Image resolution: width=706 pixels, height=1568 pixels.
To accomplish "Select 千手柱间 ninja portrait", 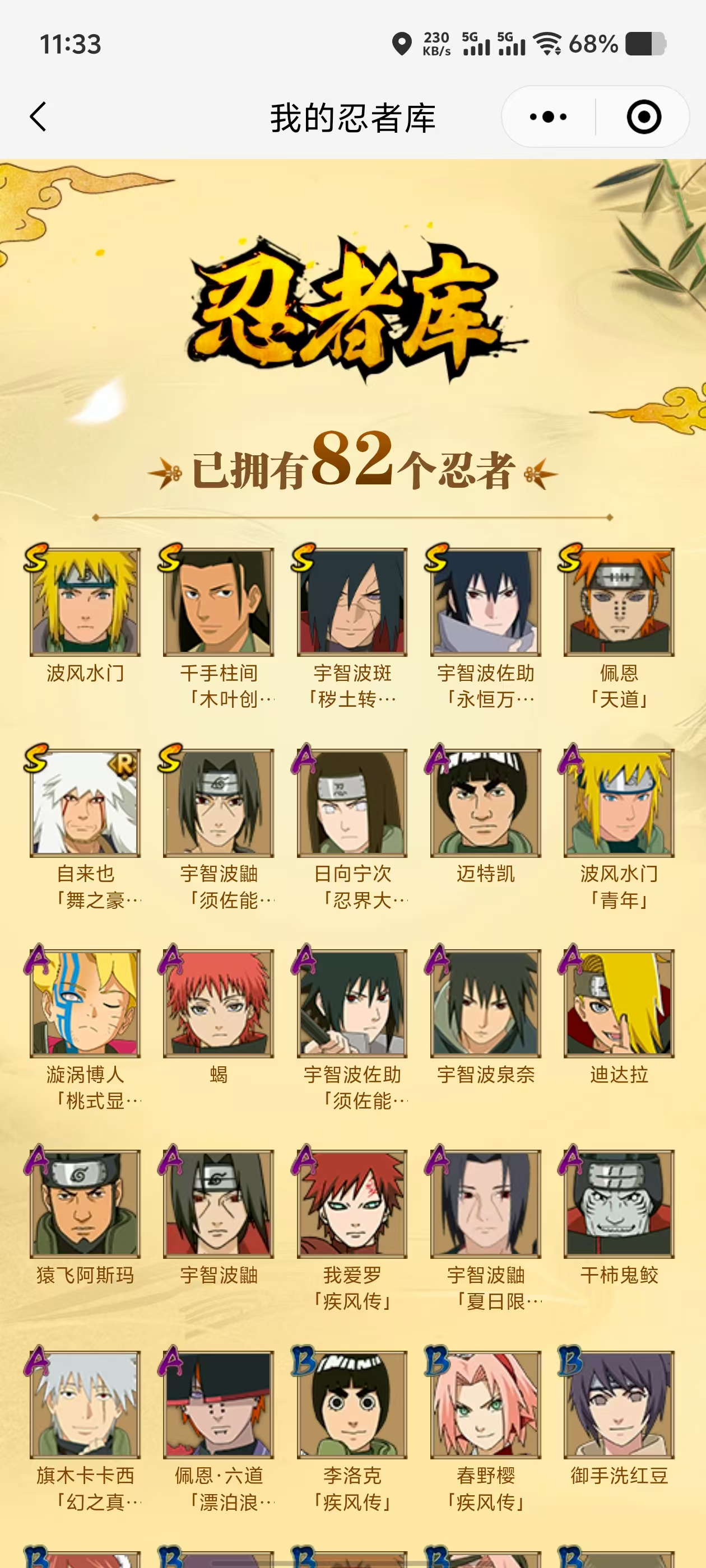I will pyautogui.click(x=219, y=602).
